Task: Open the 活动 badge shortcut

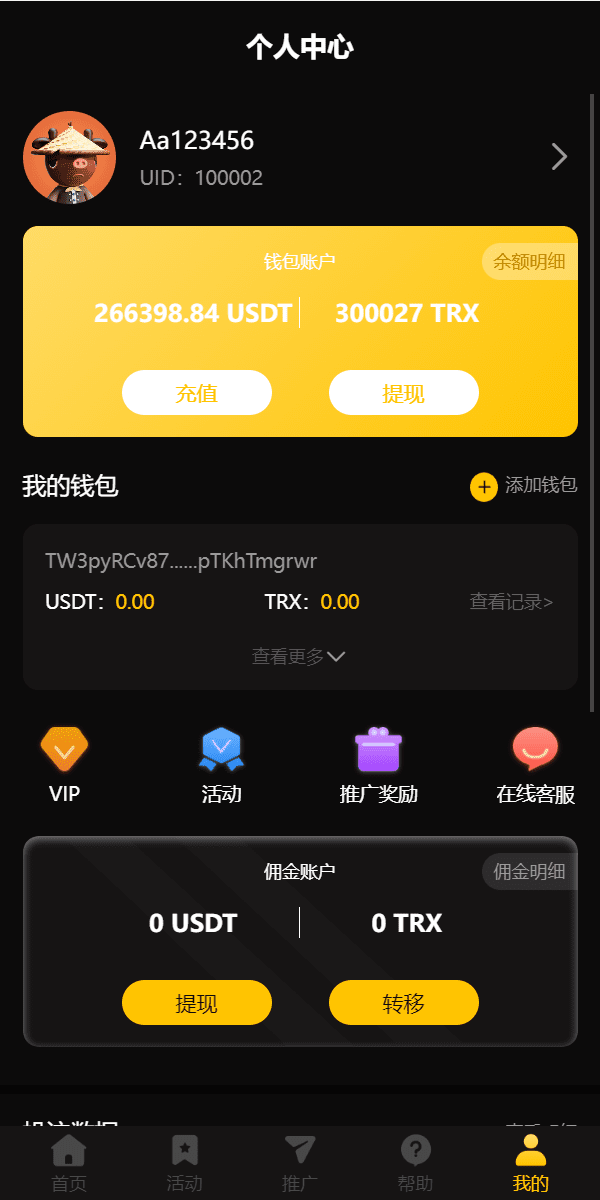Action: [x=221, y=766]
